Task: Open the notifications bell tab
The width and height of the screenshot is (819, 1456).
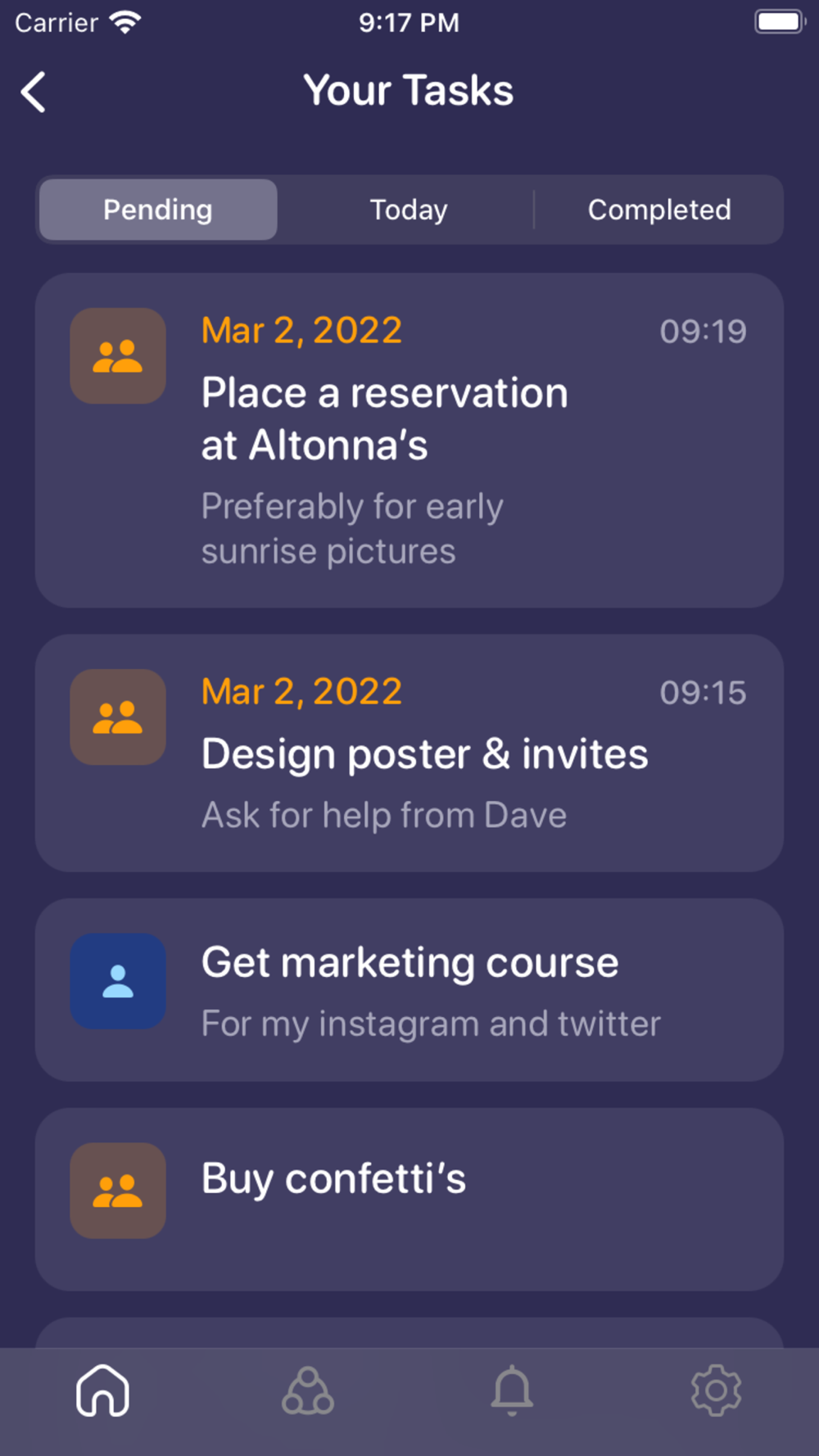Action: click(512, 1390)
